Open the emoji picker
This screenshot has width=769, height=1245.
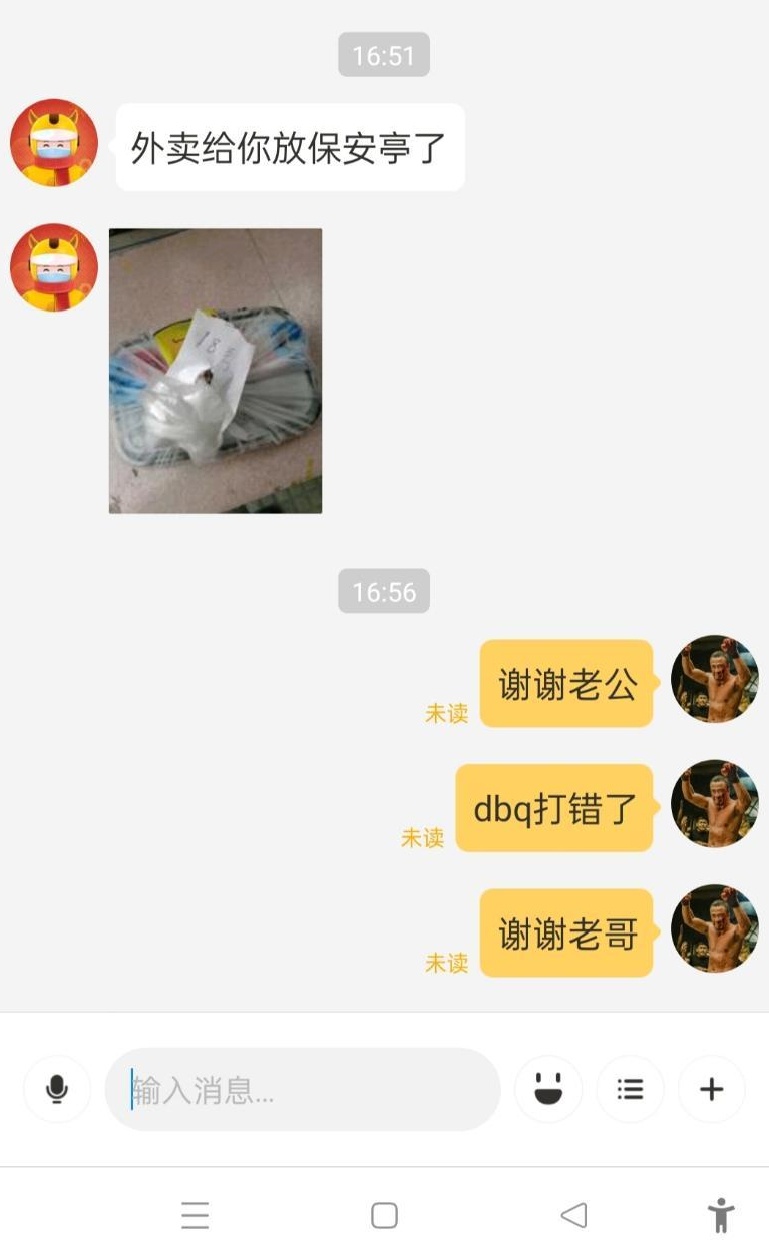coord(548,1089)
